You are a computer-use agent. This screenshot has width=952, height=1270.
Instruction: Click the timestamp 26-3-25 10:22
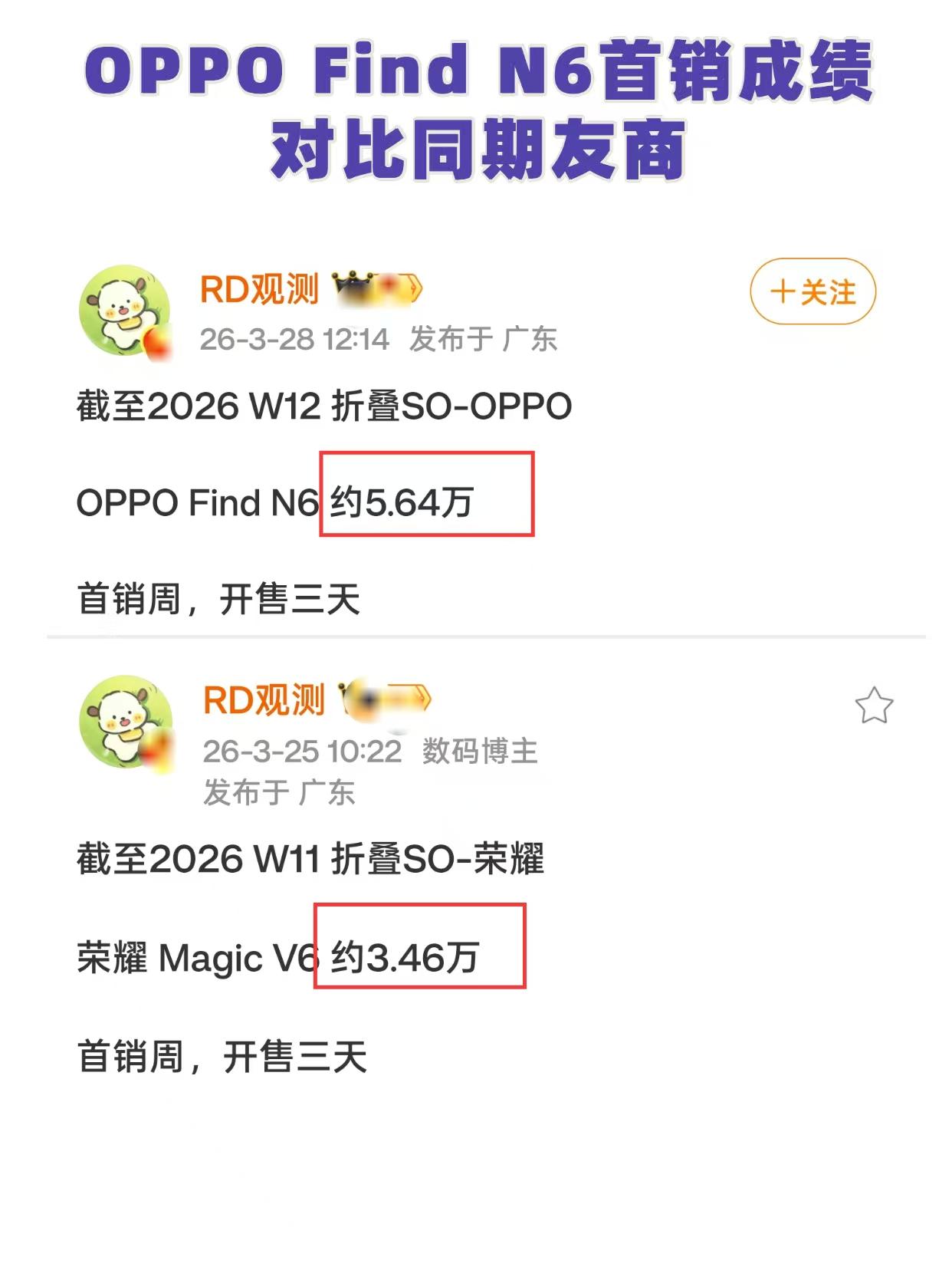coord(302,750)
